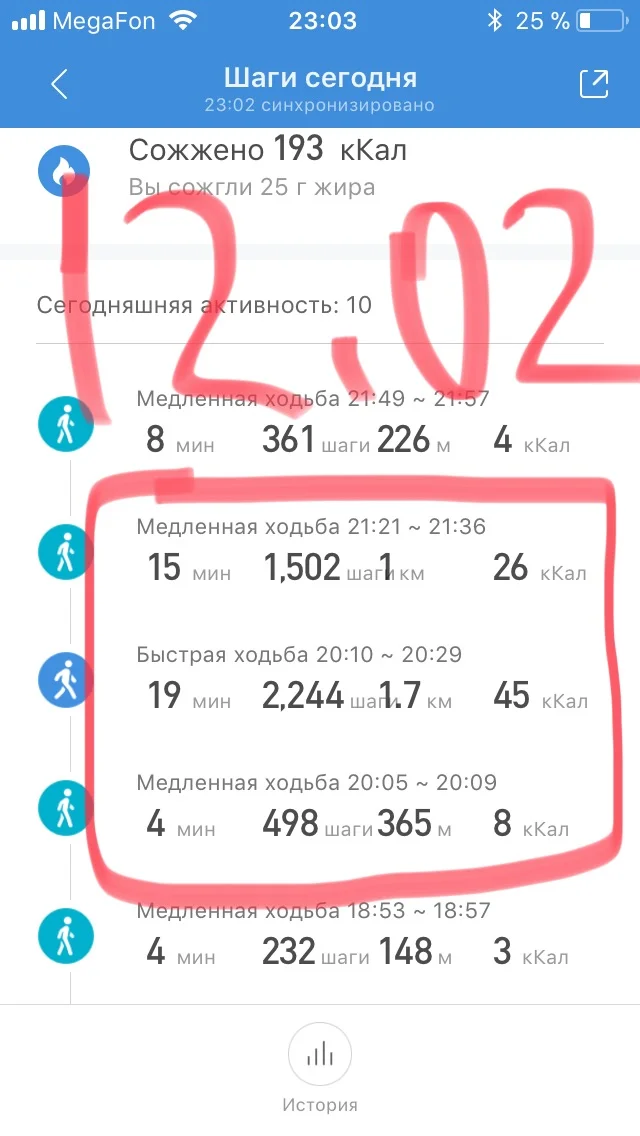640x1136 pixels.
Task: Select Быстрая ходьба 20:10 ~ 20:29 entry
Action: point(320,679)
